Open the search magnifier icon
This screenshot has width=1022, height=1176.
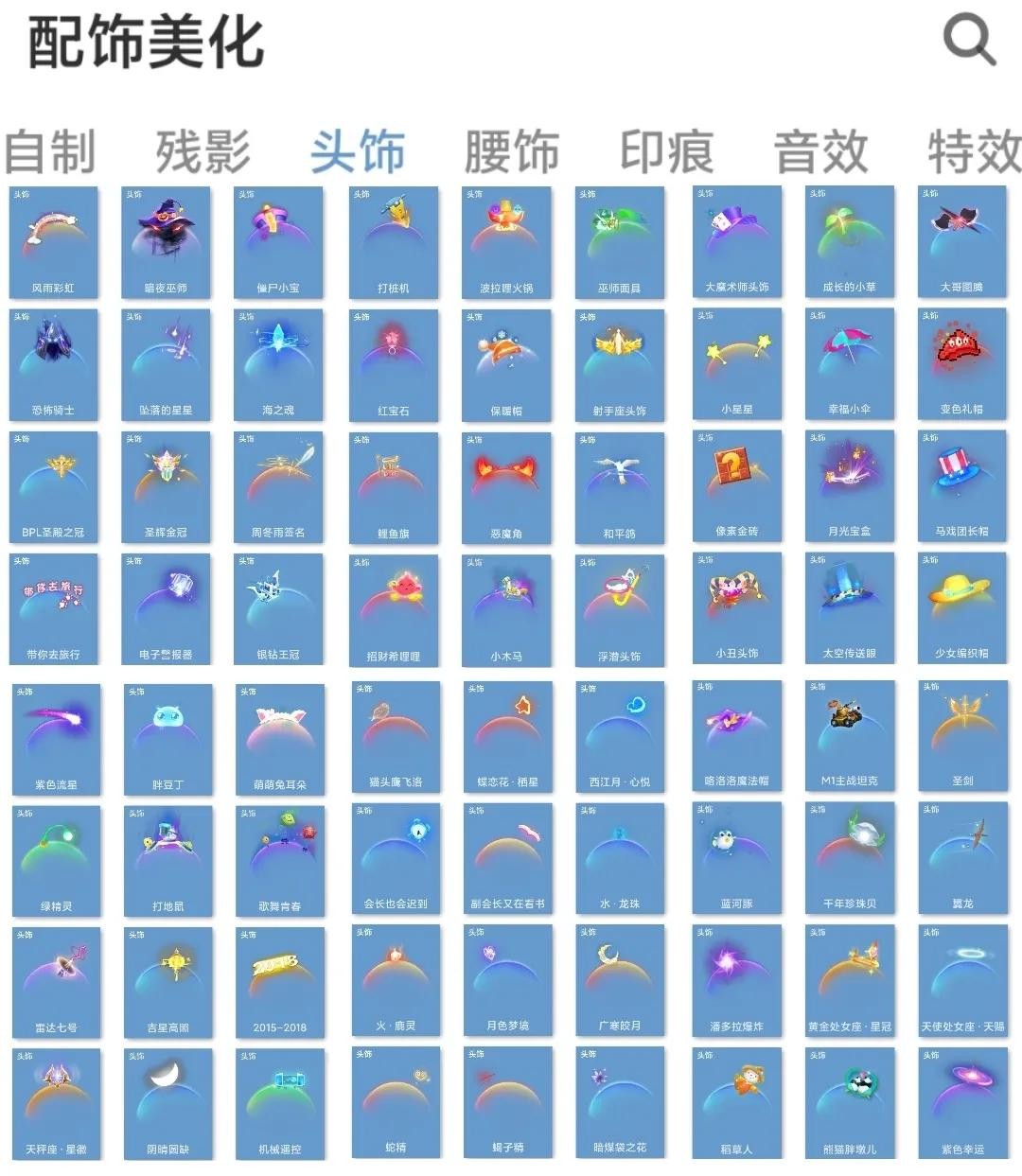[969, 41]
